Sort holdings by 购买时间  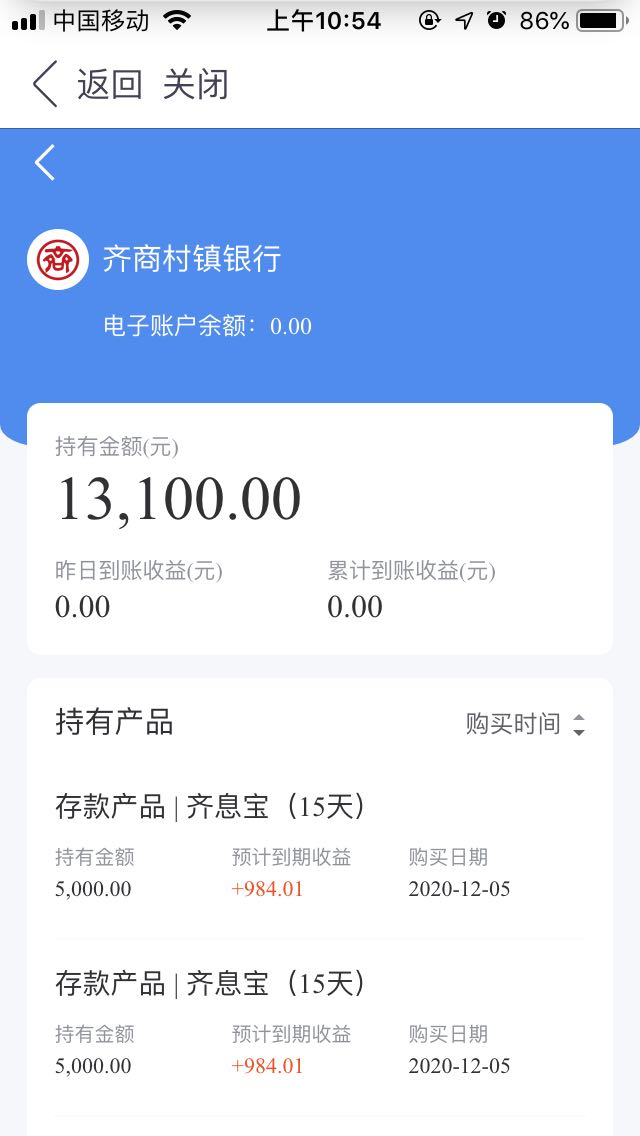[525, 724]
